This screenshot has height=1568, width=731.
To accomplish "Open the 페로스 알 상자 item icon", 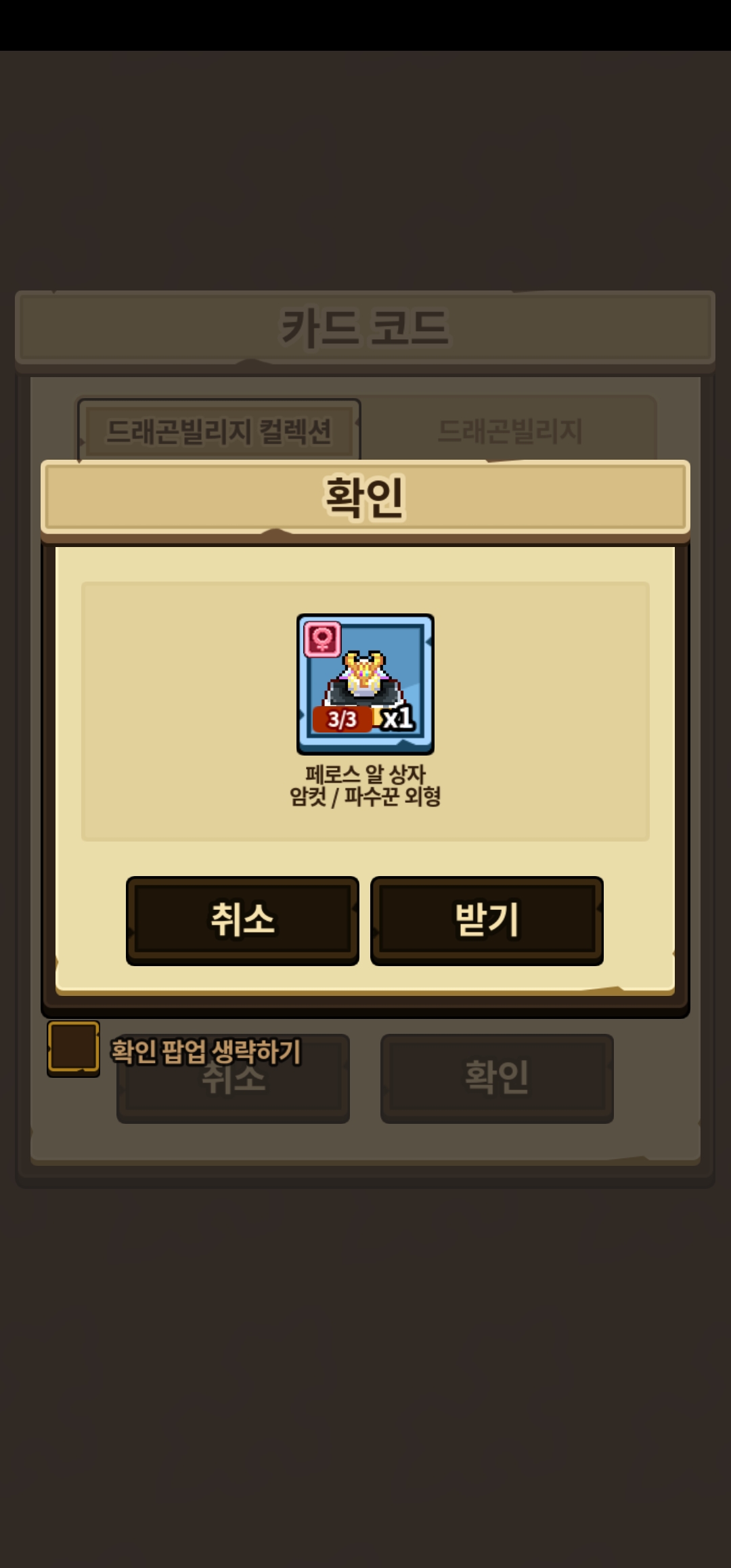I will pos(365,684).
